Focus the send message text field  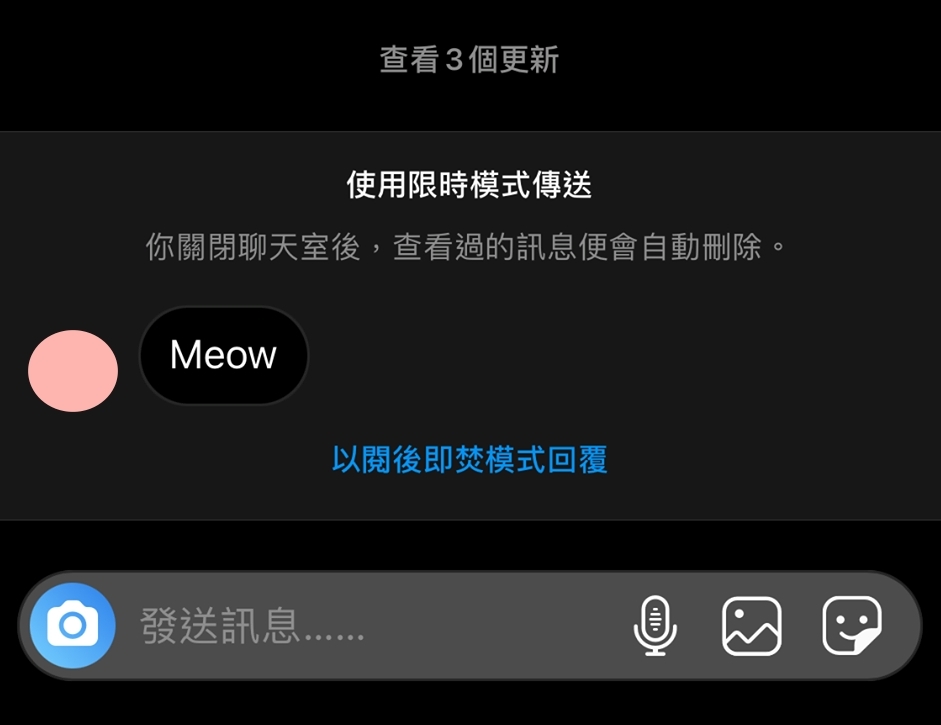pyautogui.click(x=370, y=626)
